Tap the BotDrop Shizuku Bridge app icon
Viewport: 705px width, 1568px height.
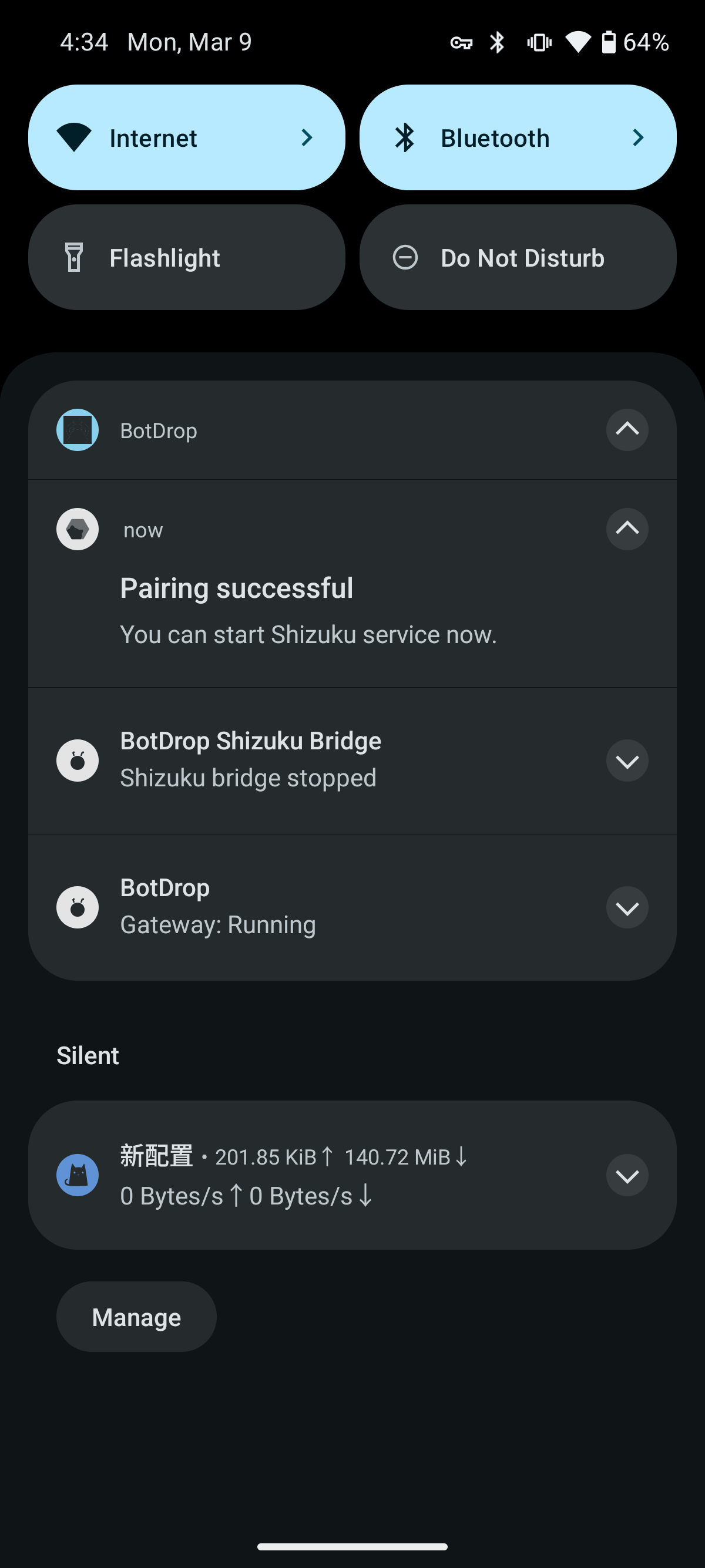tap(78, 761)
